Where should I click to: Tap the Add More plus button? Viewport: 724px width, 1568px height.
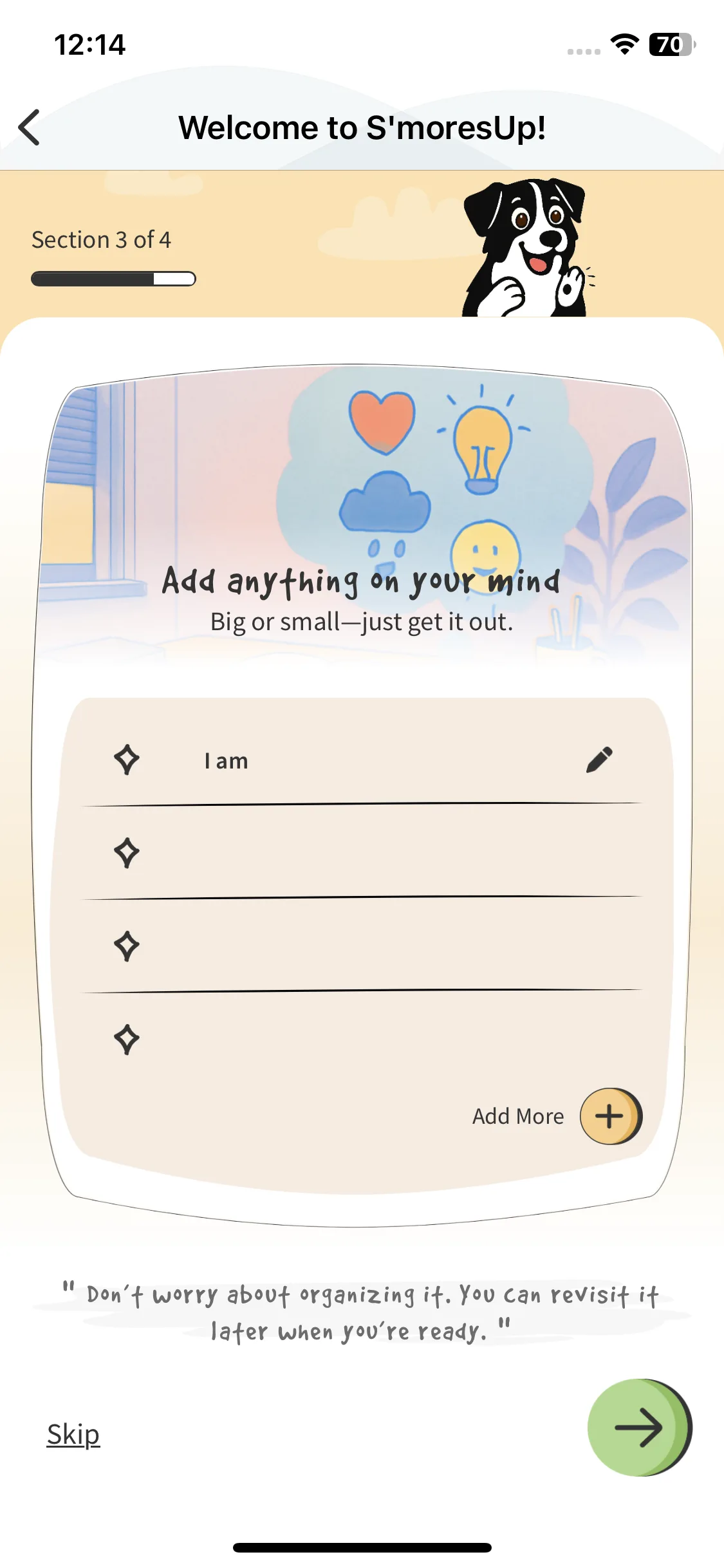(x=611, y=1116)
